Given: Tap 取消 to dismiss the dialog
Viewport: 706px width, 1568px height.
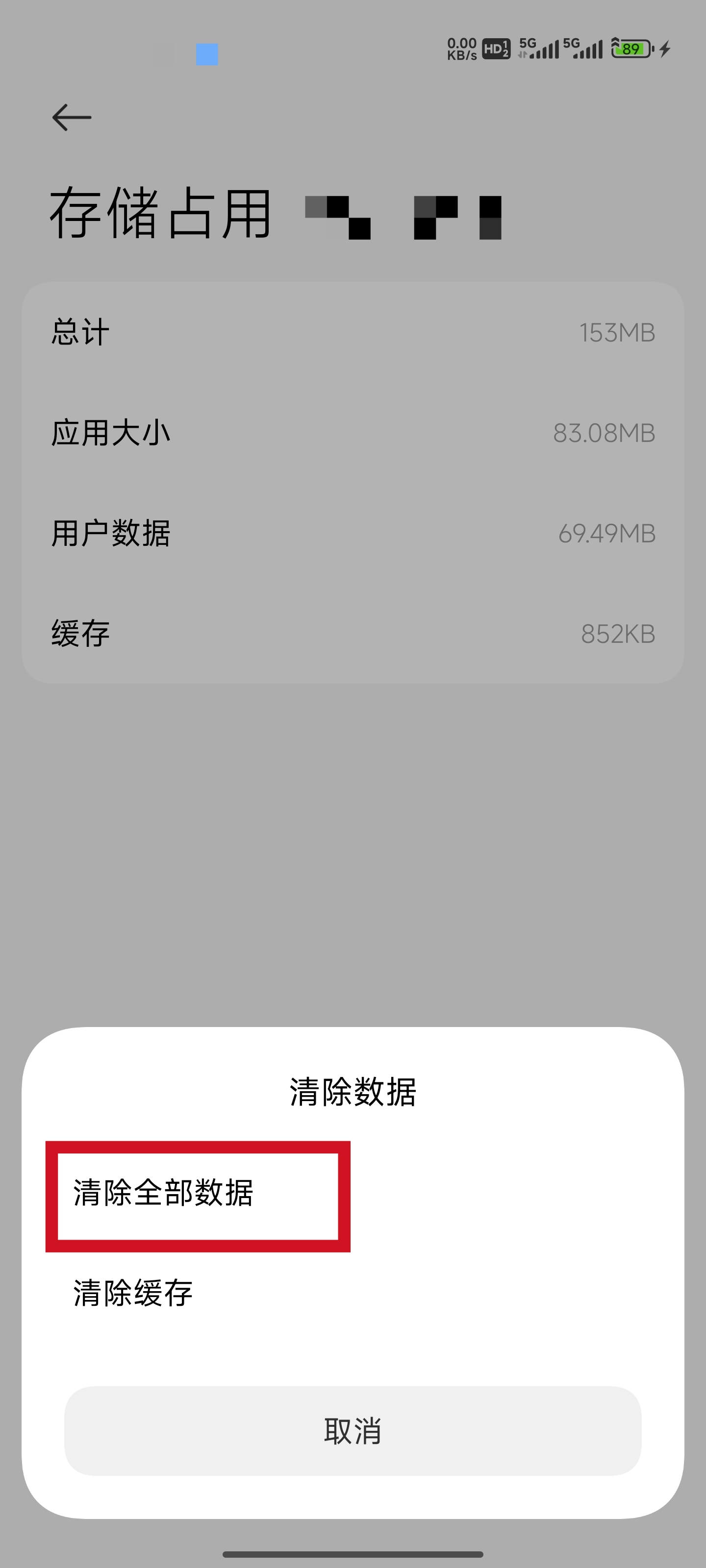Looking at the screenshot, I should 353,1430.
